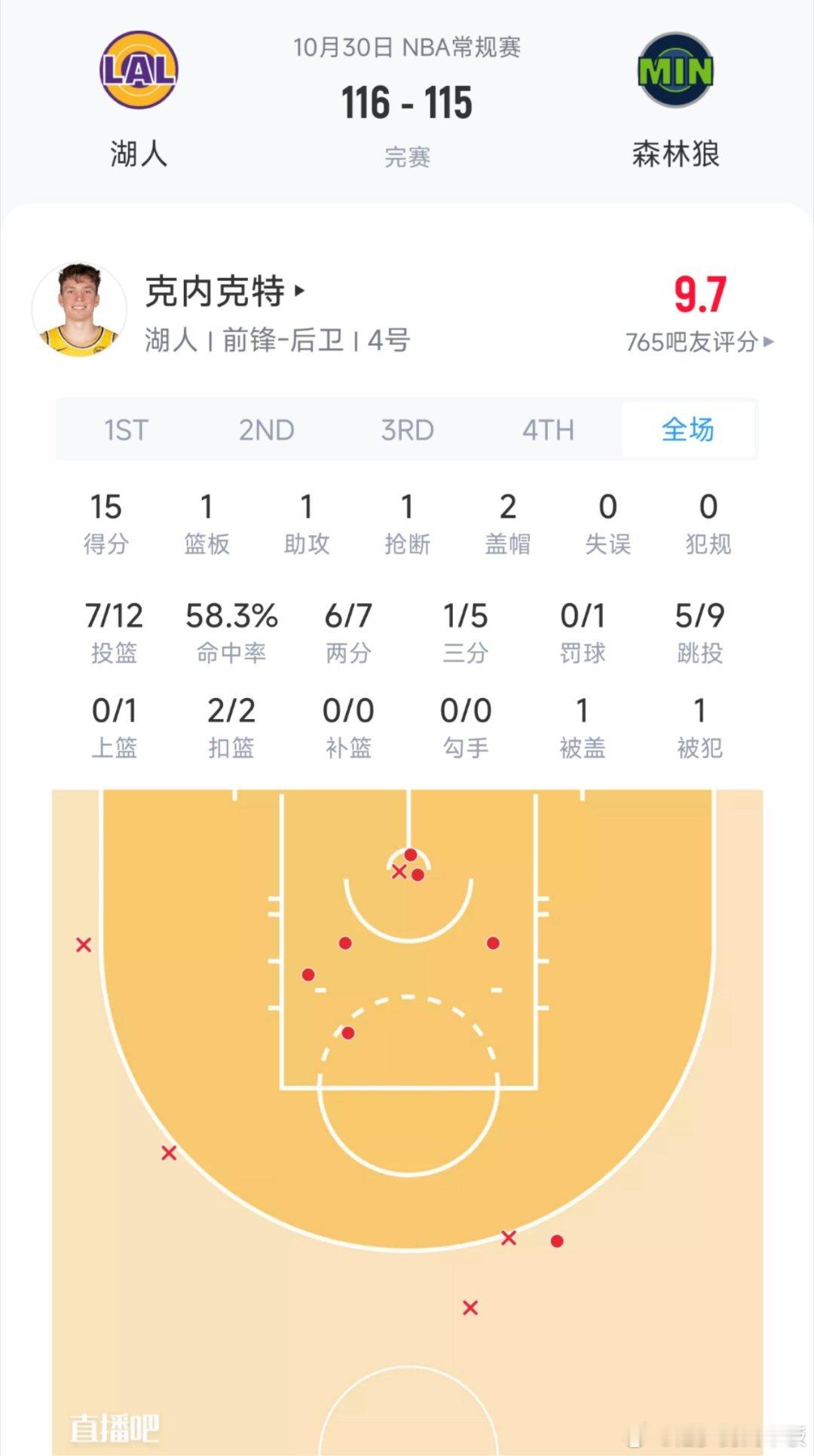The height and width of the screenshot is (1456, 814).
Task: Select the missed three-point X on the left wing
Action: (x=83, y=944)
